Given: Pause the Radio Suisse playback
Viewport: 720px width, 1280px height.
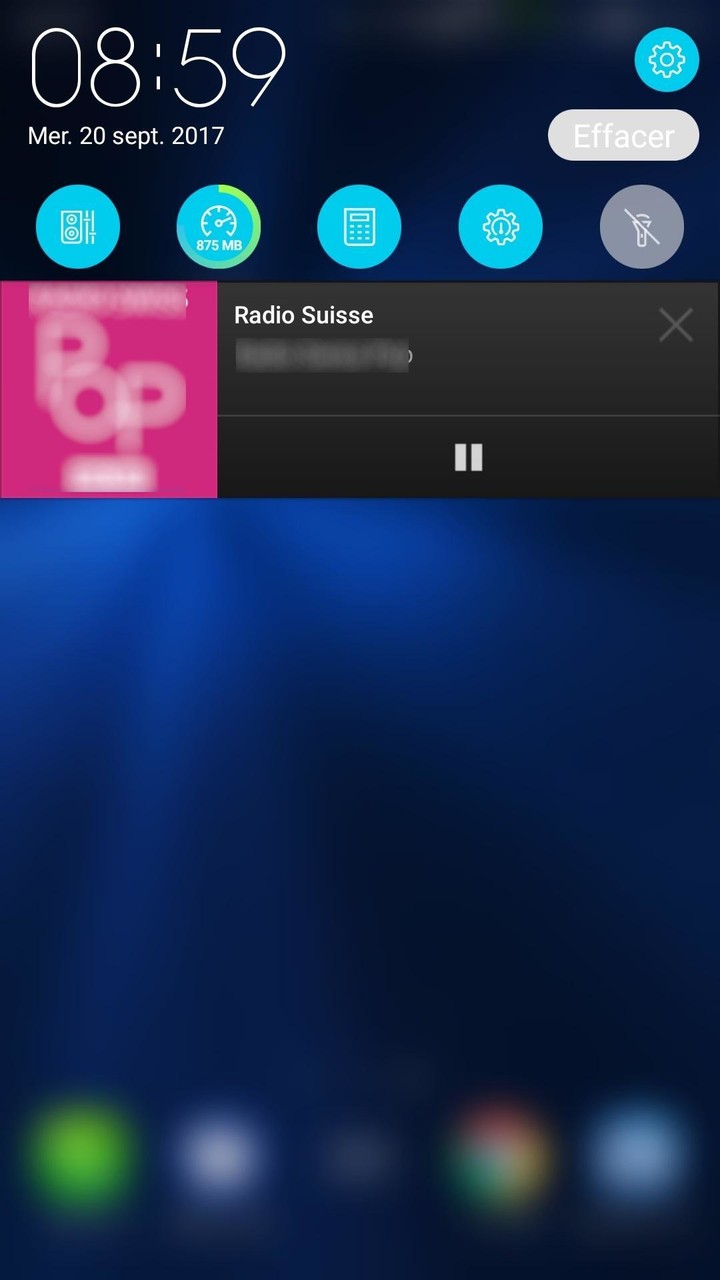Looking at the screenshot, I should click(468, 457).
